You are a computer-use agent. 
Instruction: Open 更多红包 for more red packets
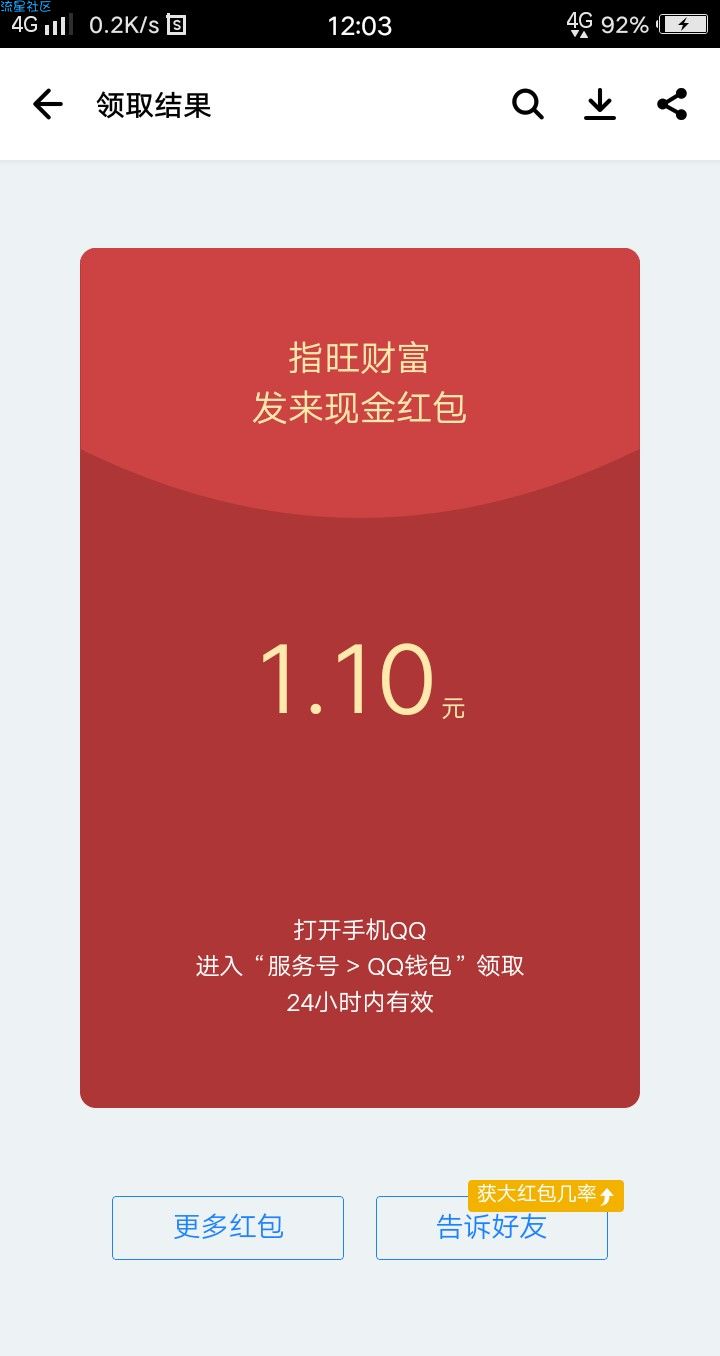coord(228,1227)
